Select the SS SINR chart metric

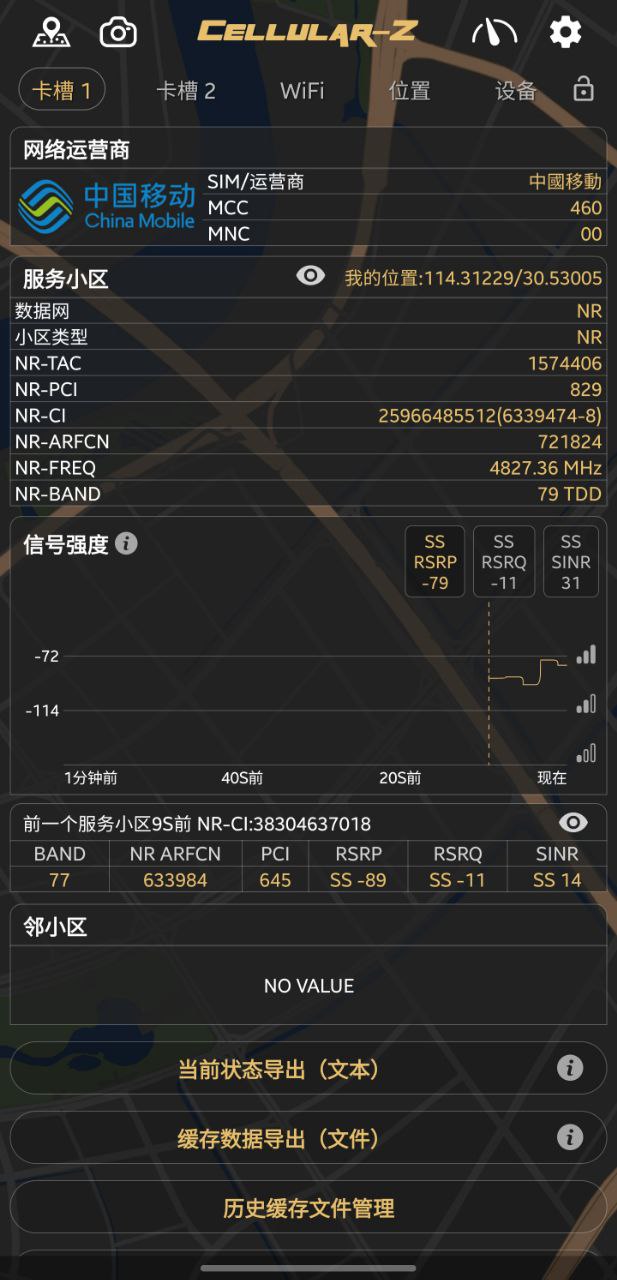[570, 562]
